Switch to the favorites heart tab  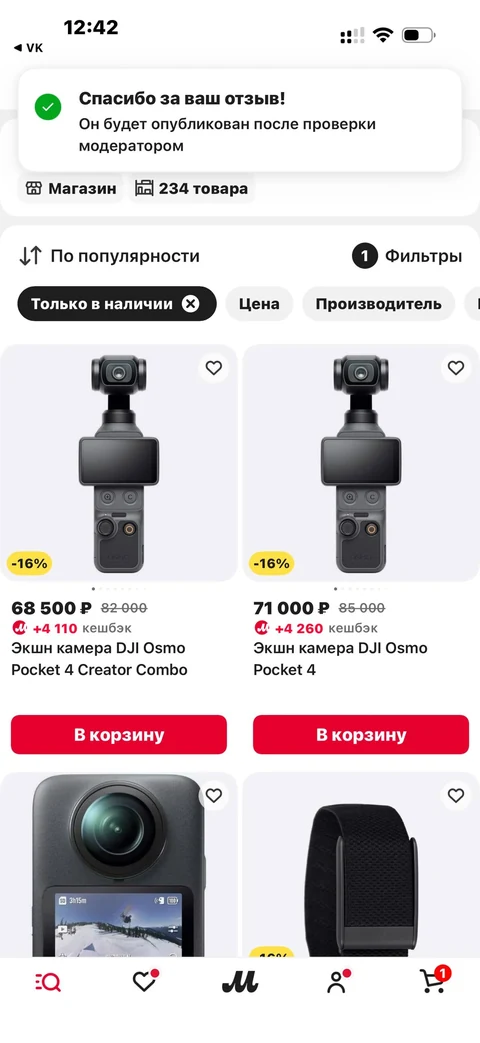point(145,982)
